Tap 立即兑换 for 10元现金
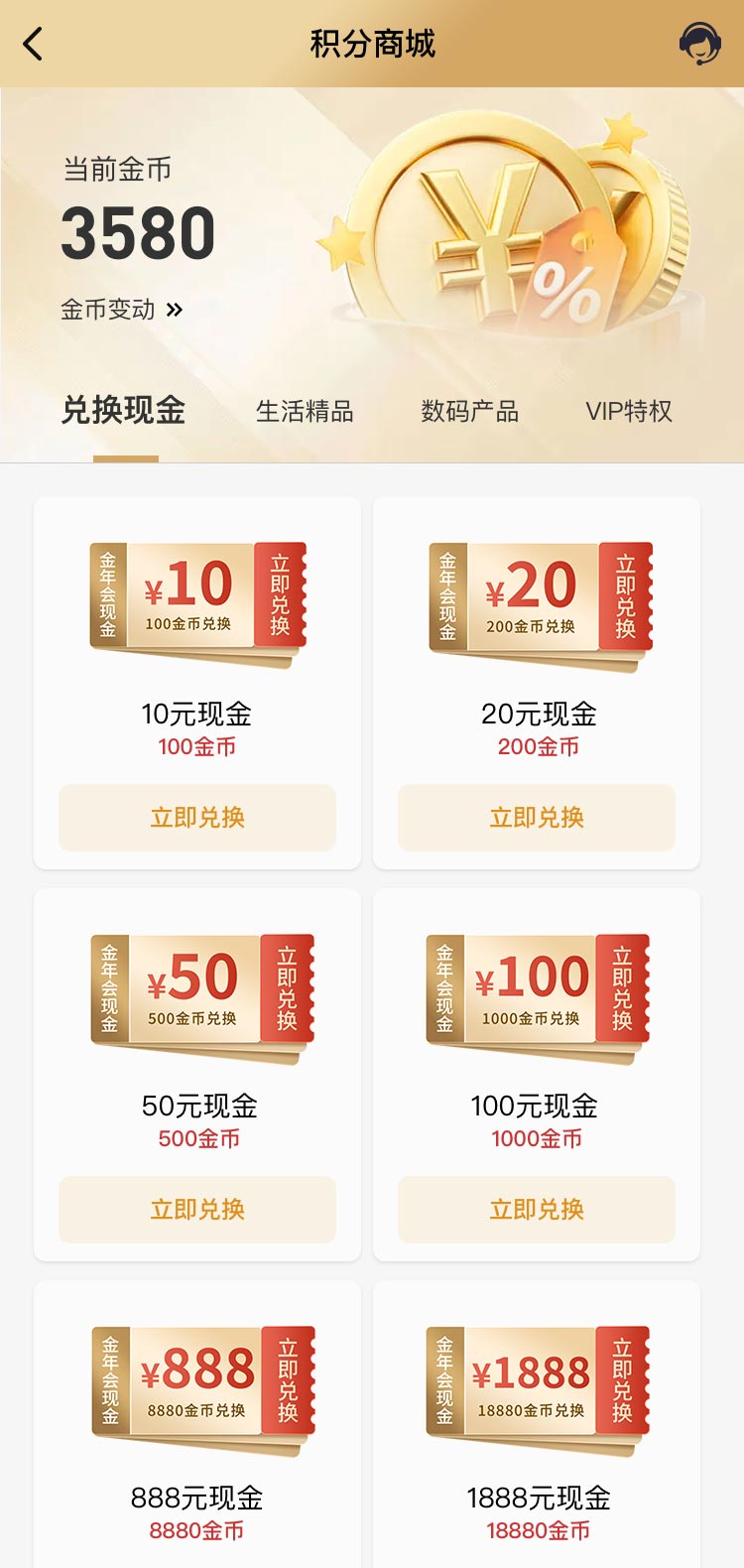Viewport: 744px width, 1568px height. pos(197,818)
